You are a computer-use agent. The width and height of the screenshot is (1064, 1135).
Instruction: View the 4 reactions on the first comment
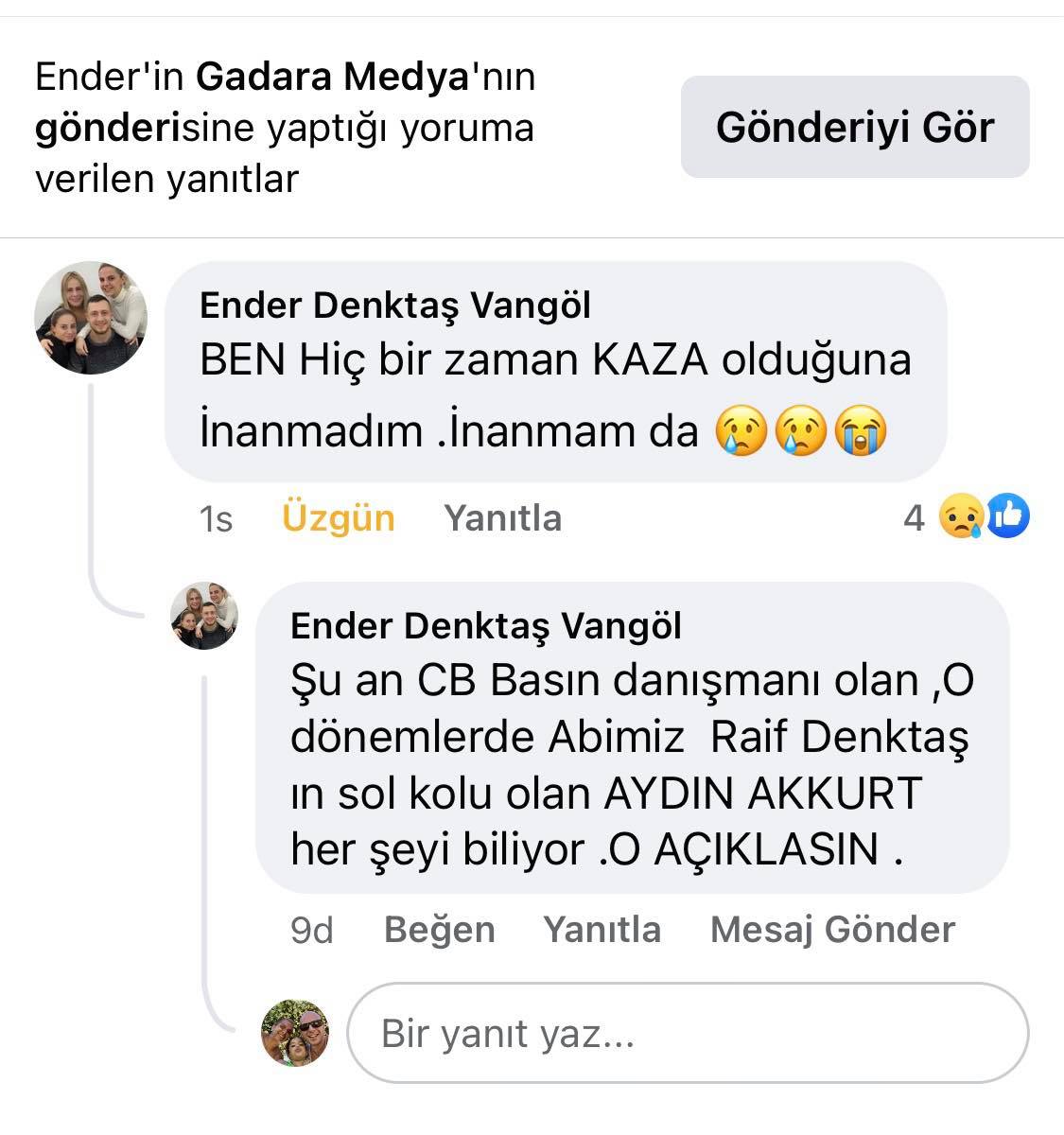pyautogui.click(x=966, y=517)
